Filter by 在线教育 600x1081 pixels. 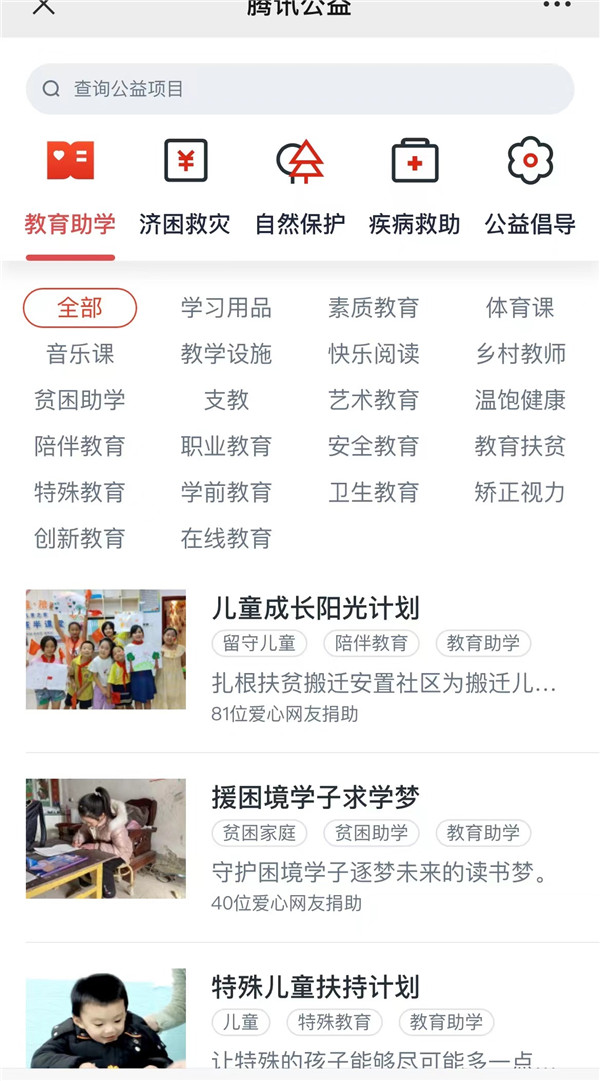tap(226, 538)
